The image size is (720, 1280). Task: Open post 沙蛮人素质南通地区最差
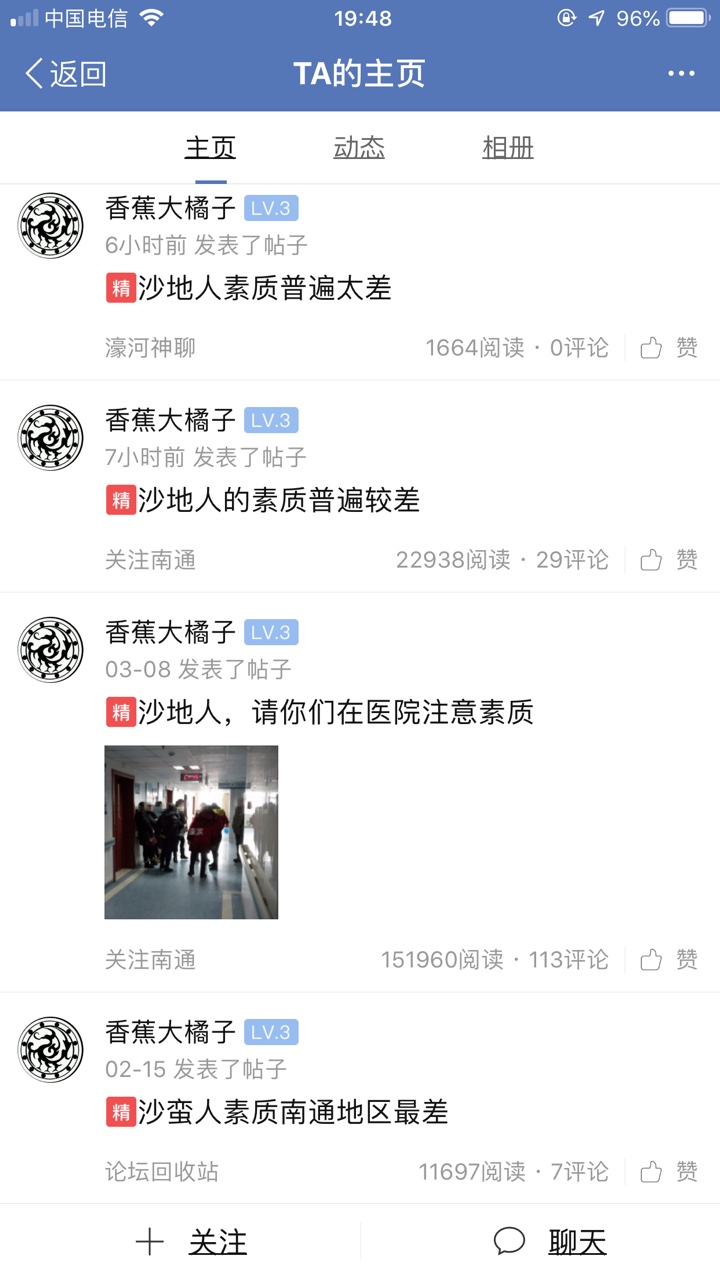coord(292,1112)
